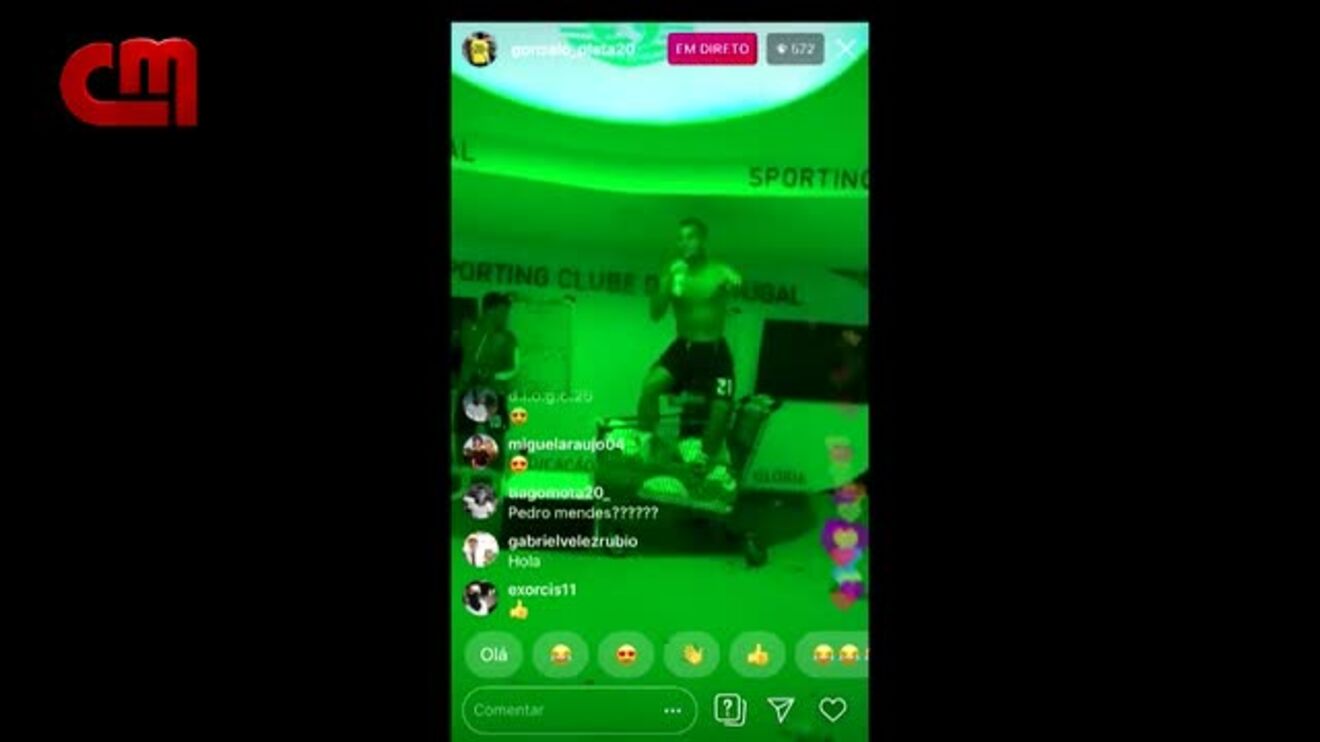Send the heart-eyes emoji quick reaction
This screenshot has width=1320, height=742.
tap(626, 655)
